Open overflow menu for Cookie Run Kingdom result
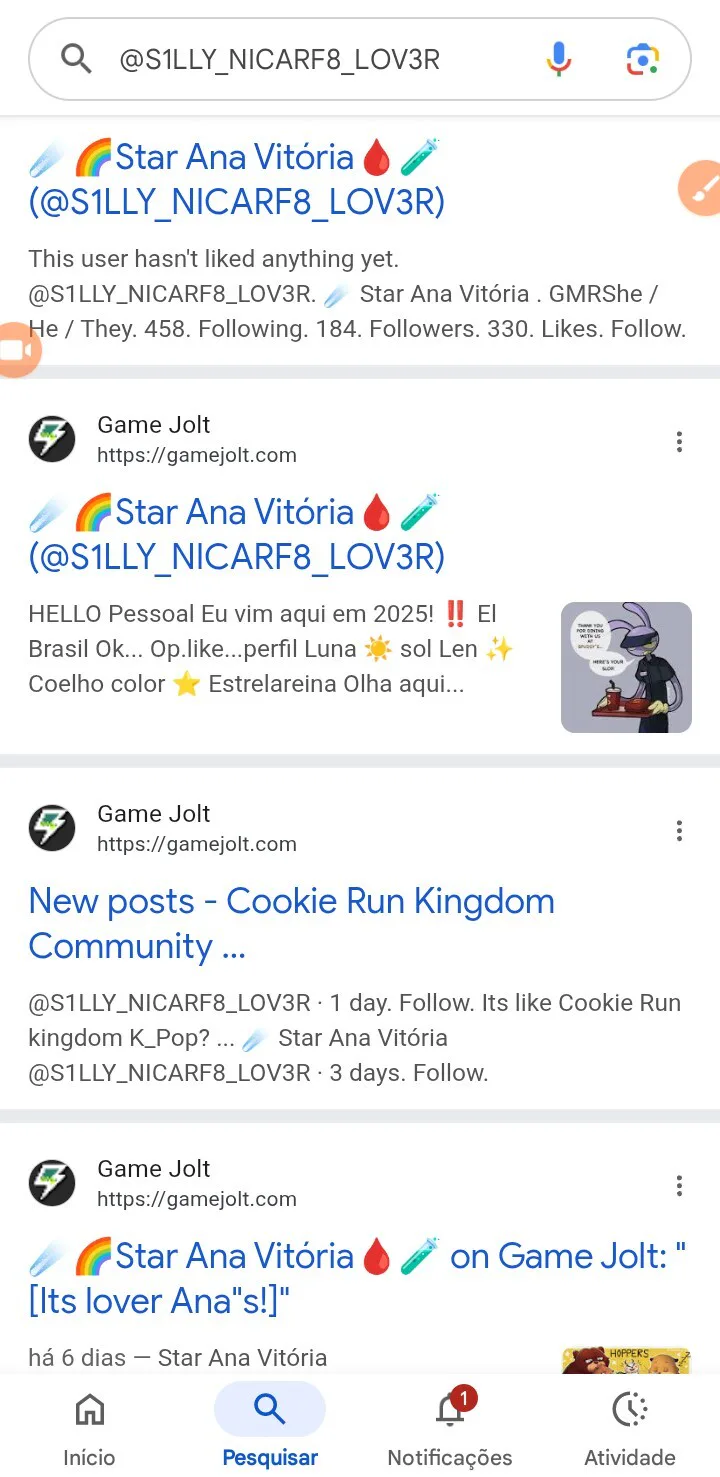 tap(679, 830)
